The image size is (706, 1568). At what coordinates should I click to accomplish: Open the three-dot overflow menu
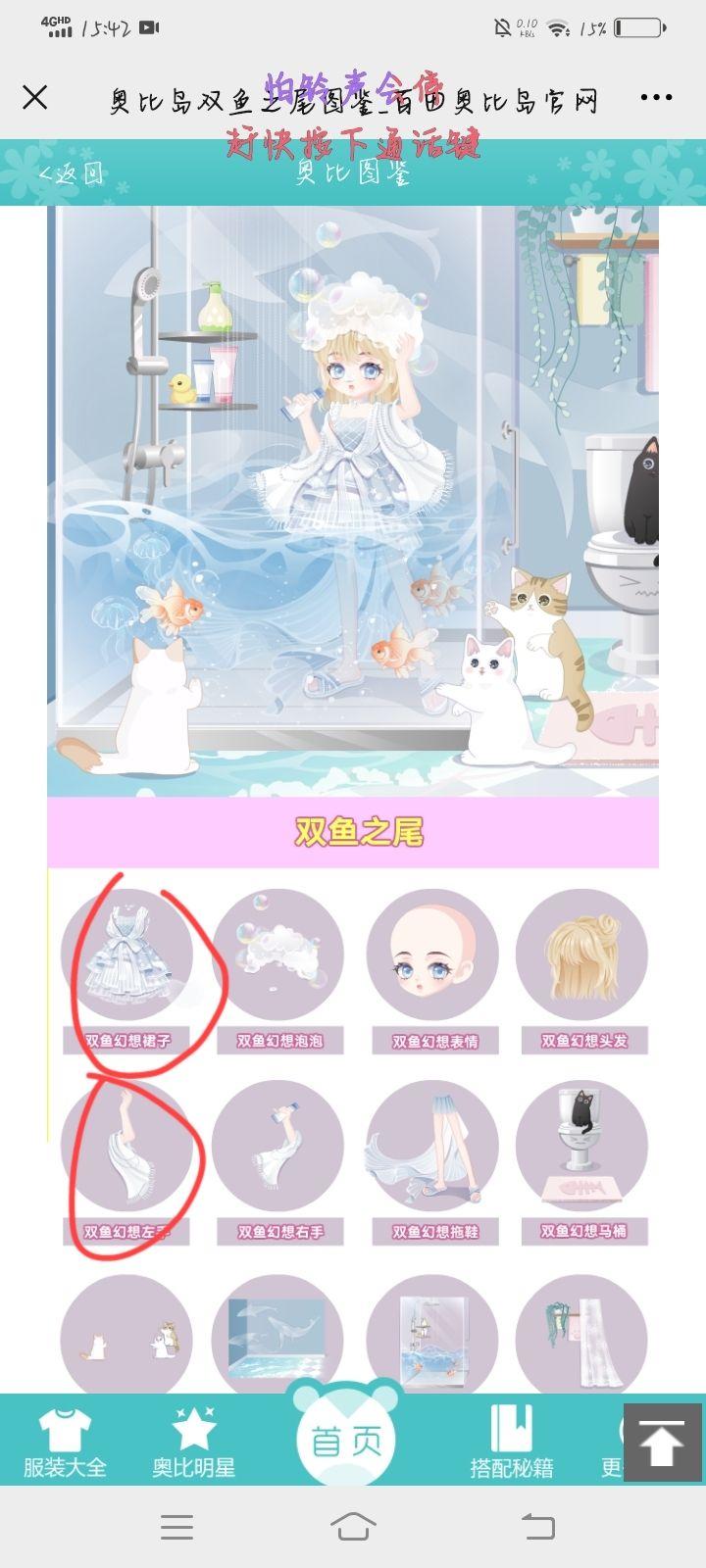coord(656,97)
